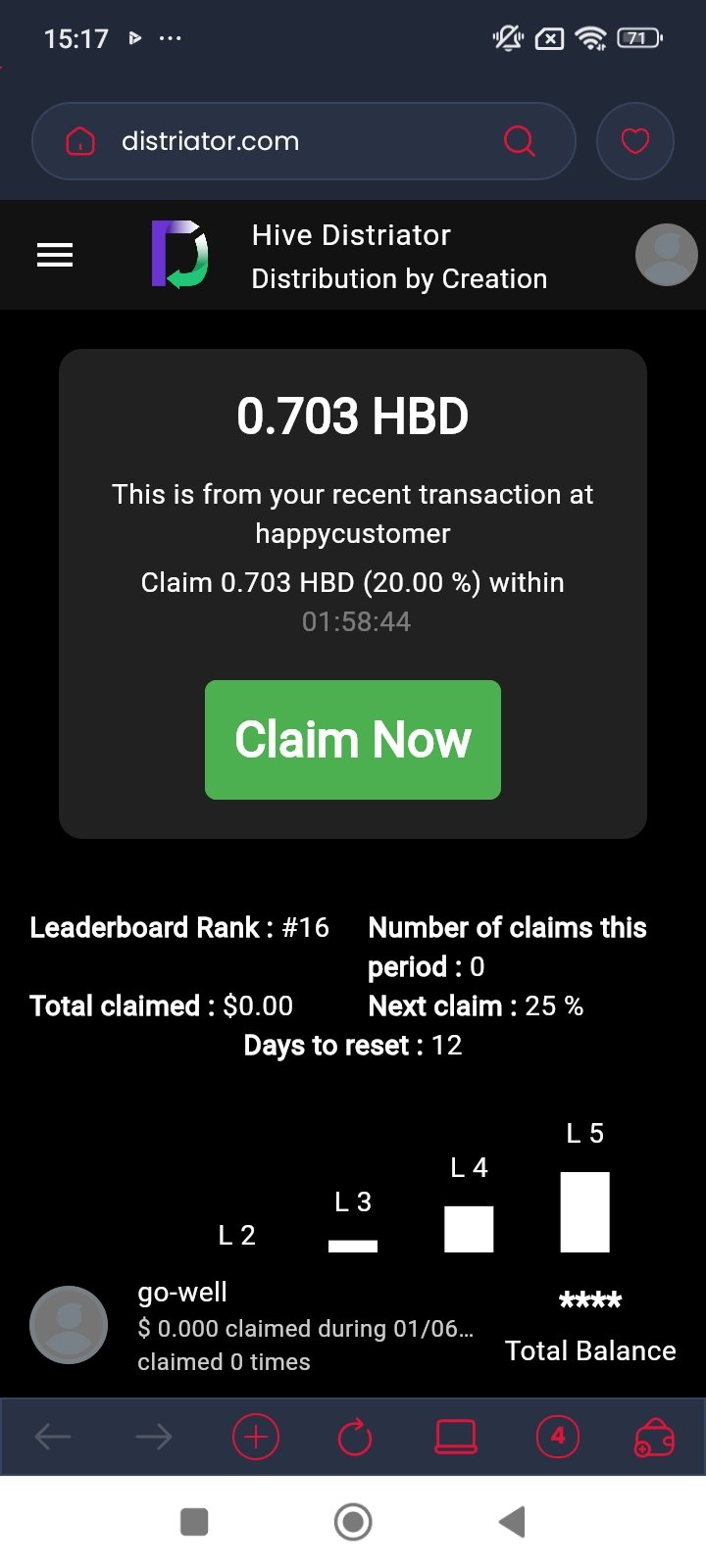Open go-well leaderboard entry
This screenshot has width=706, height=1568.
click(x=255, y=1325)
